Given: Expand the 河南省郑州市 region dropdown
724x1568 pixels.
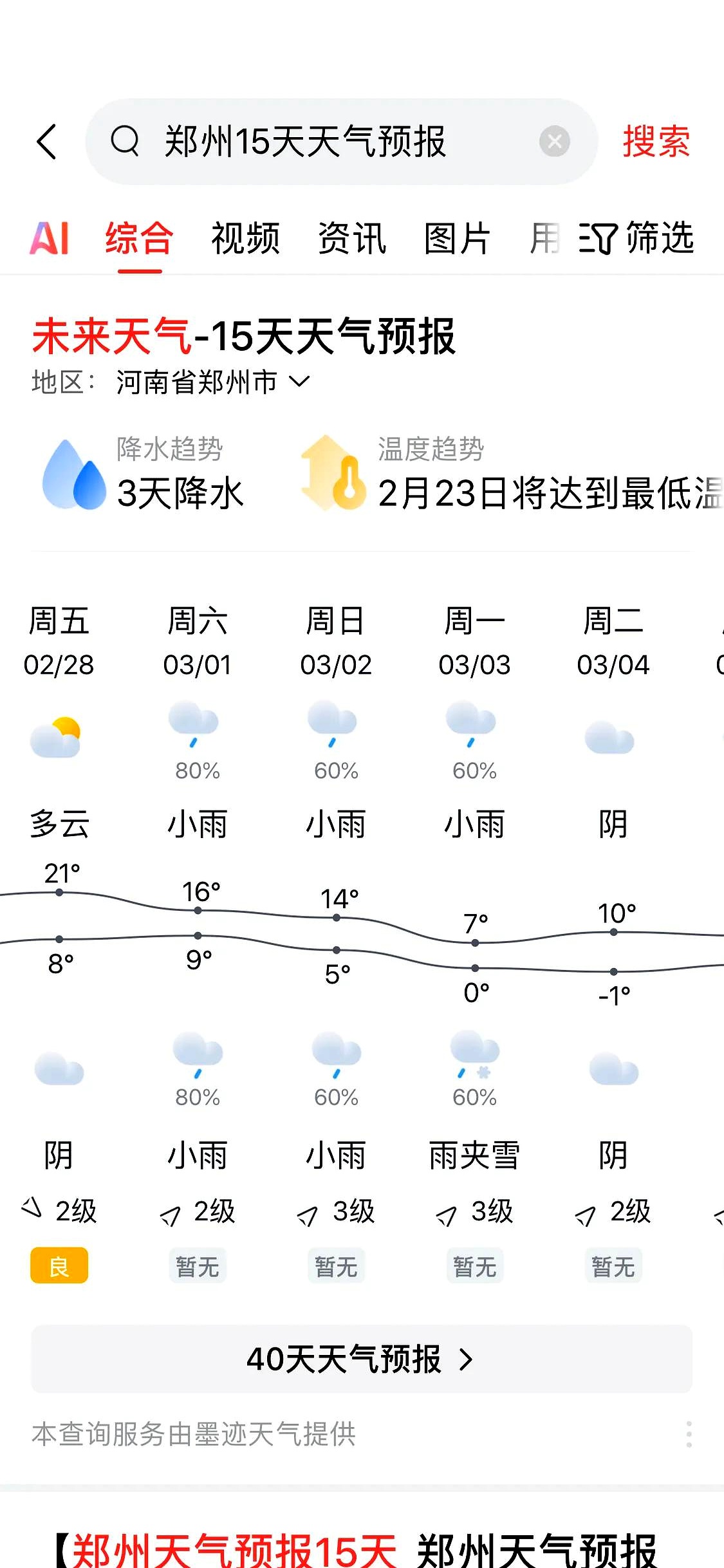Looking at the screenshot, I should pos(212,382).
